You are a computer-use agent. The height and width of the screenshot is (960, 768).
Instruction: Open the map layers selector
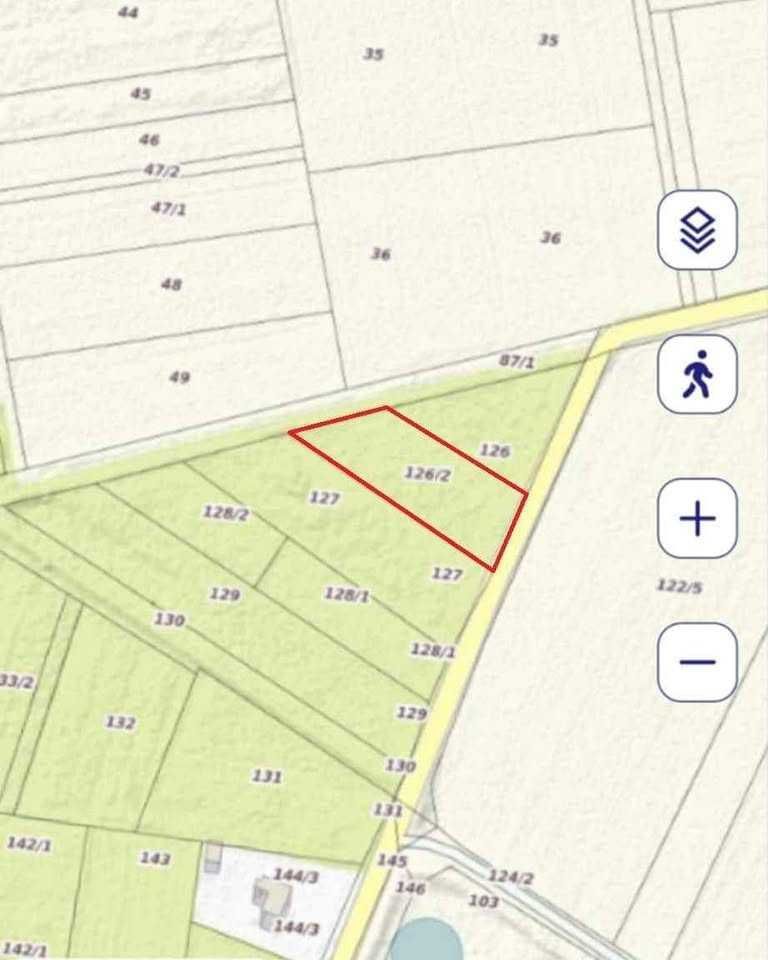[697, 230]
